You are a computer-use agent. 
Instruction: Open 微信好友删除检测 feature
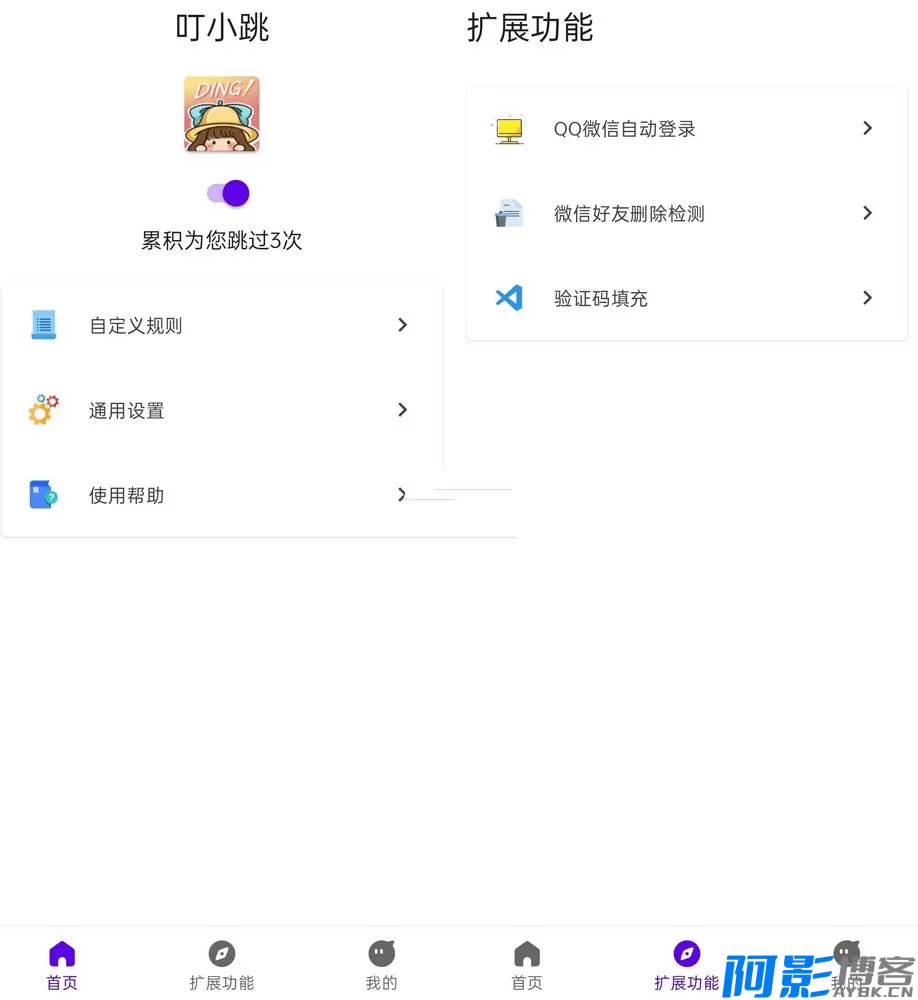[x=686, y=214]
